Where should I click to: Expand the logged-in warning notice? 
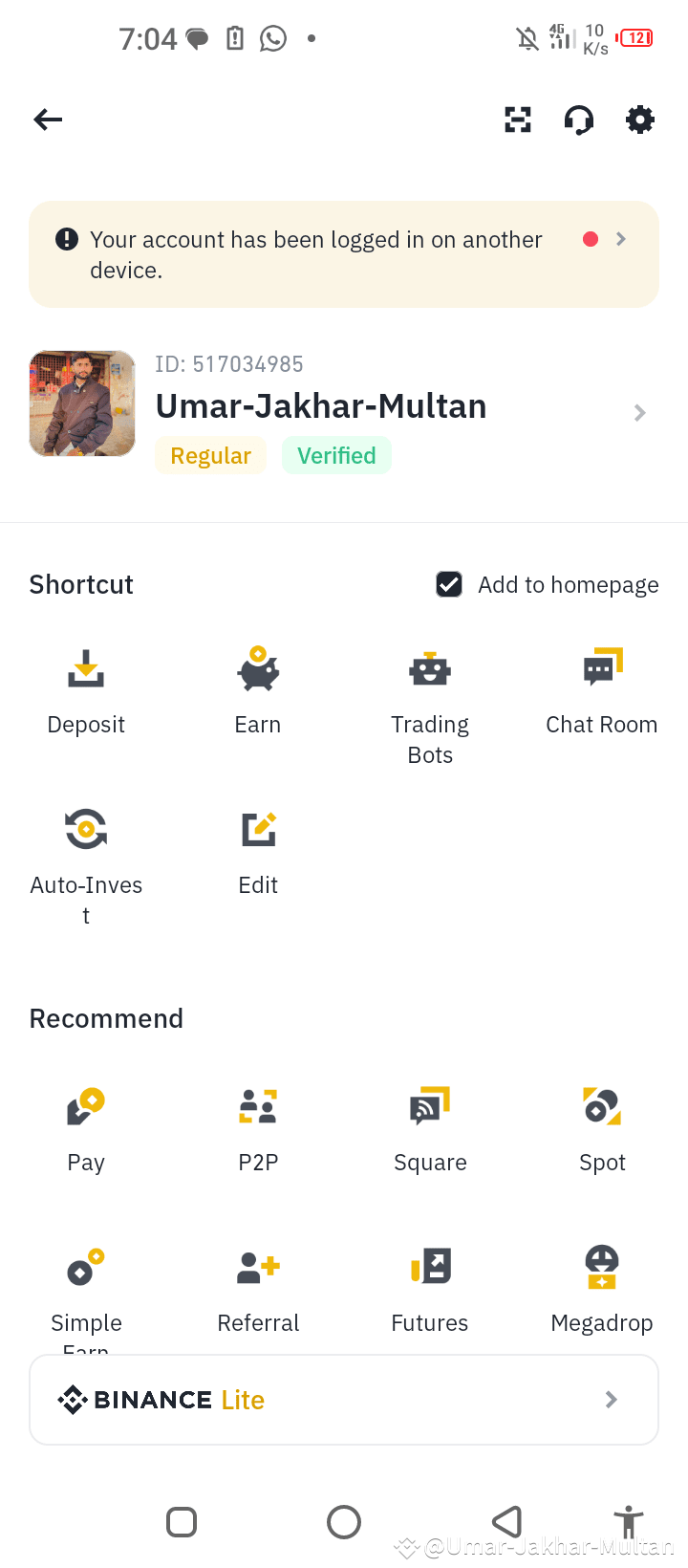coord(620,239)
